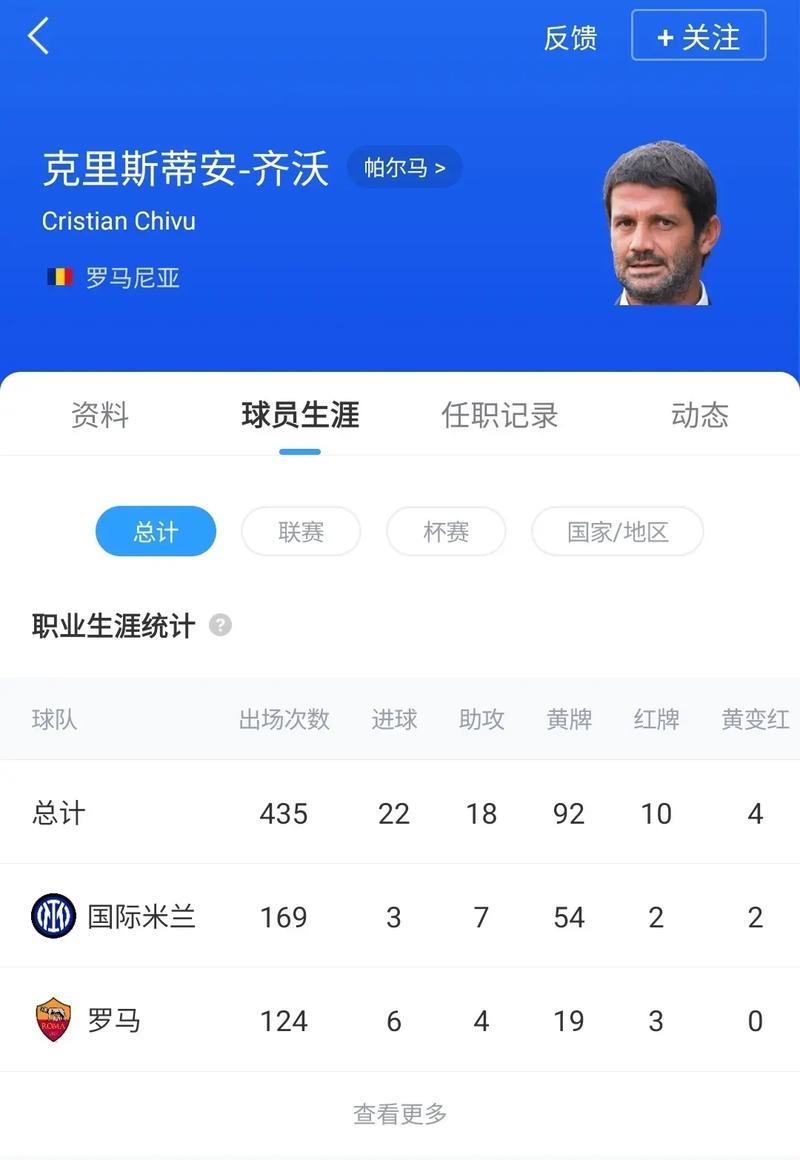
Task: Click the 反馈 feedback button
Action: [x=570, y=37]
